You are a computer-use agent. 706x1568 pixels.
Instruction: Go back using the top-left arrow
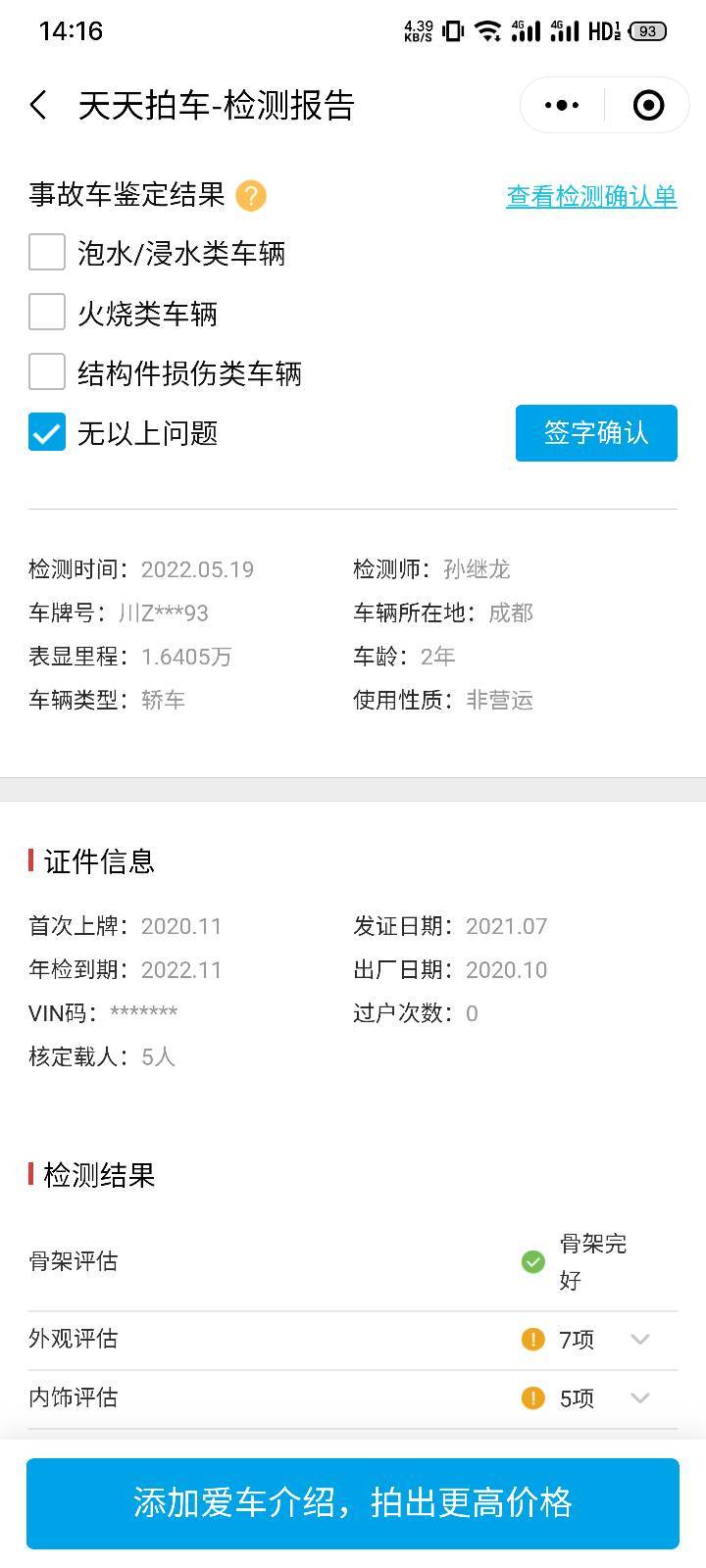point(39,105)
